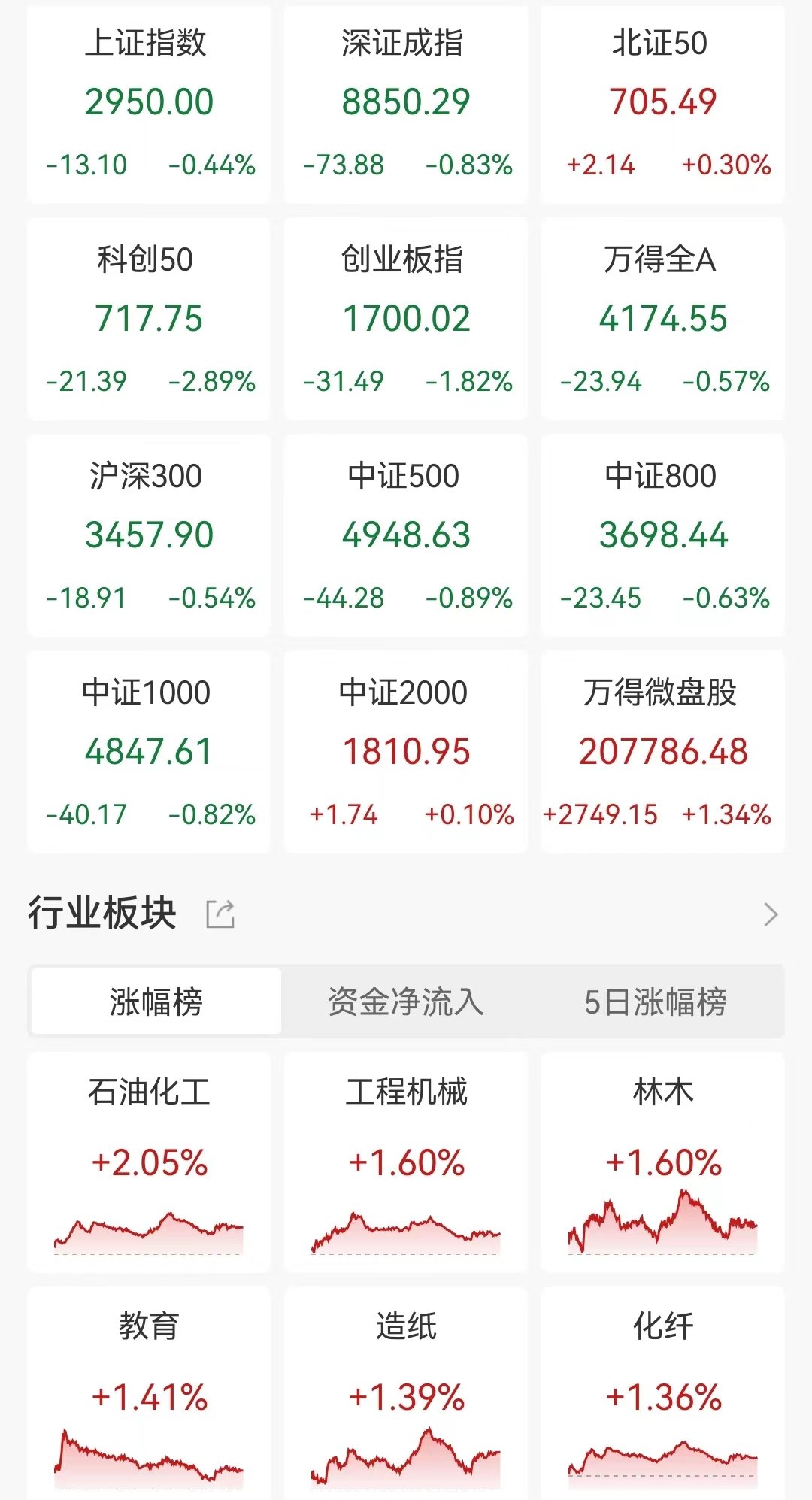Select the 涨幅榜 tab

coord(156,1002)
